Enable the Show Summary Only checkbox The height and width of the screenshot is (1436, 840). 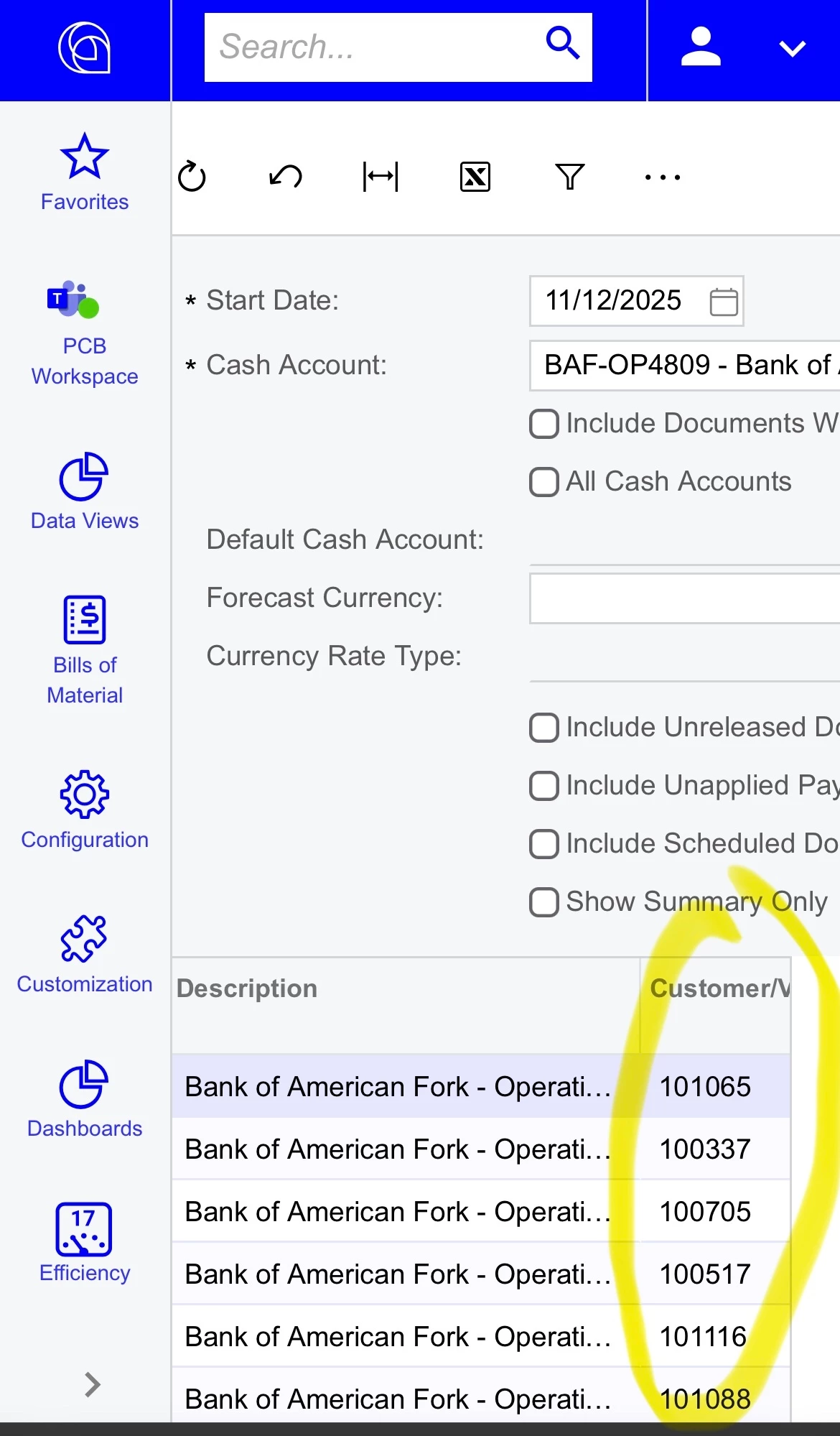pos(544,902)
